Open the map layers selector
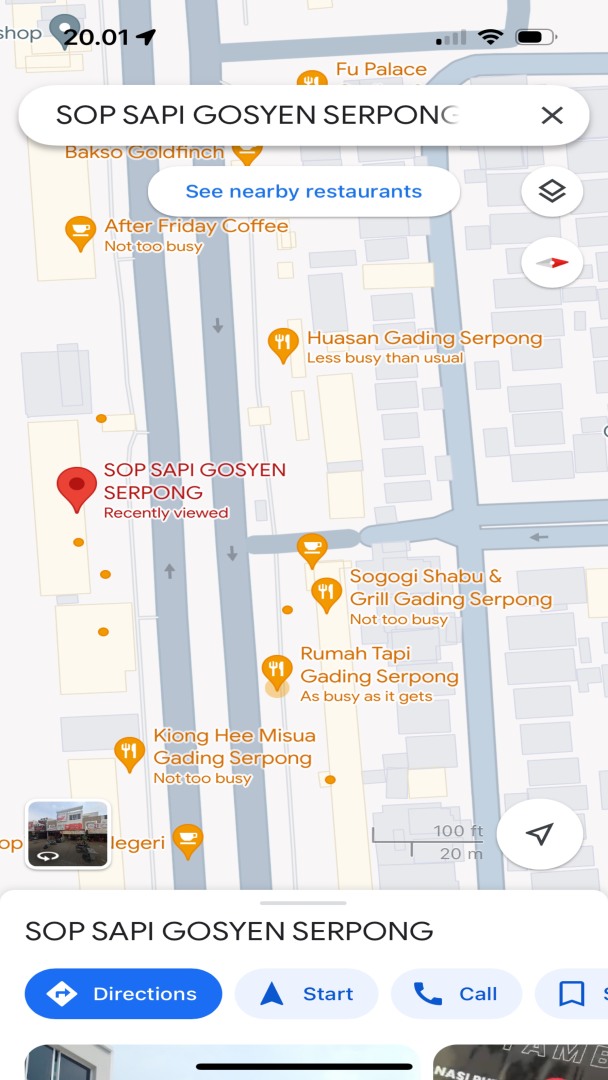The height and width of the screenshot is (1080, 608). 552,191
